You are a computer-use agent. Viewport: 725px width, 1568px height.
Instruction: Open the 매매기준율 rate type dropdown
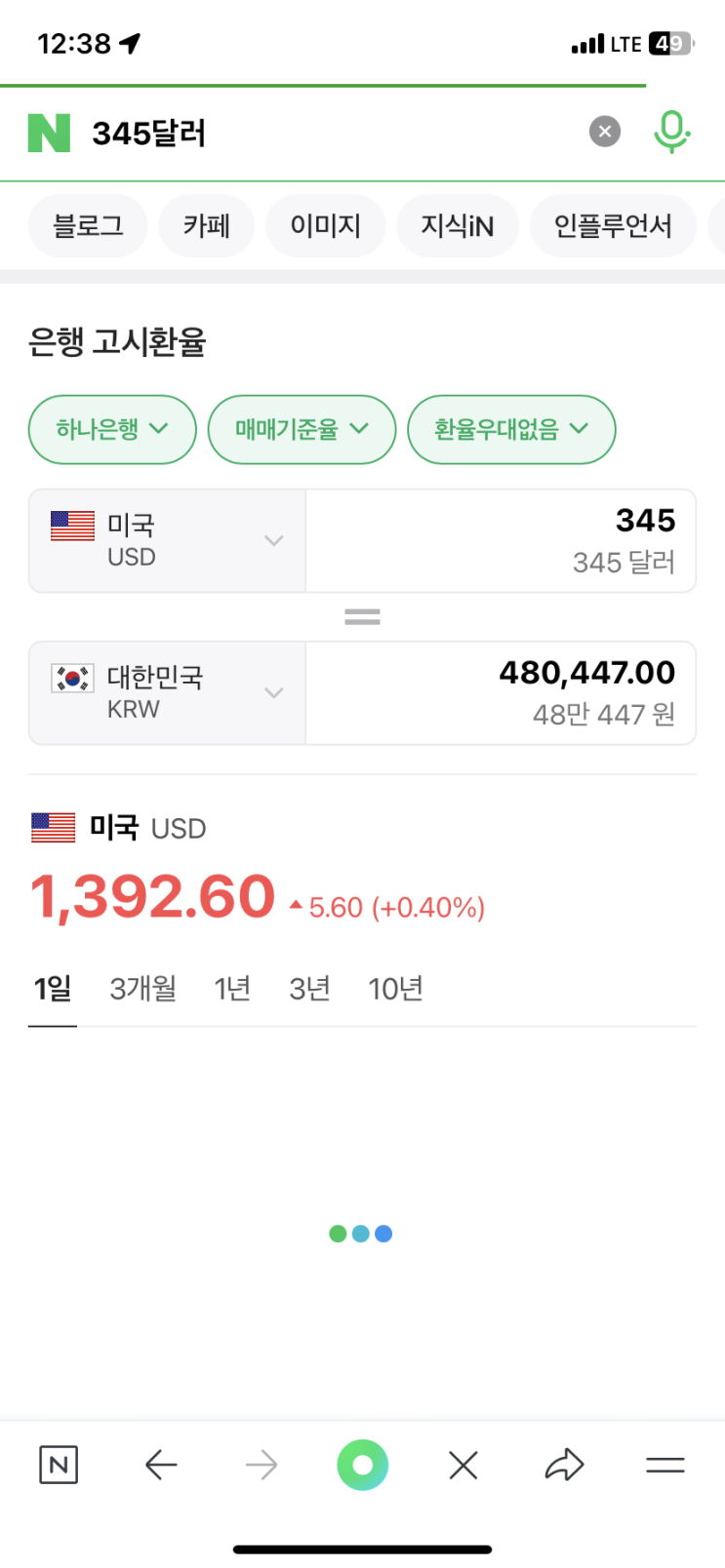[x=302, y=429]
